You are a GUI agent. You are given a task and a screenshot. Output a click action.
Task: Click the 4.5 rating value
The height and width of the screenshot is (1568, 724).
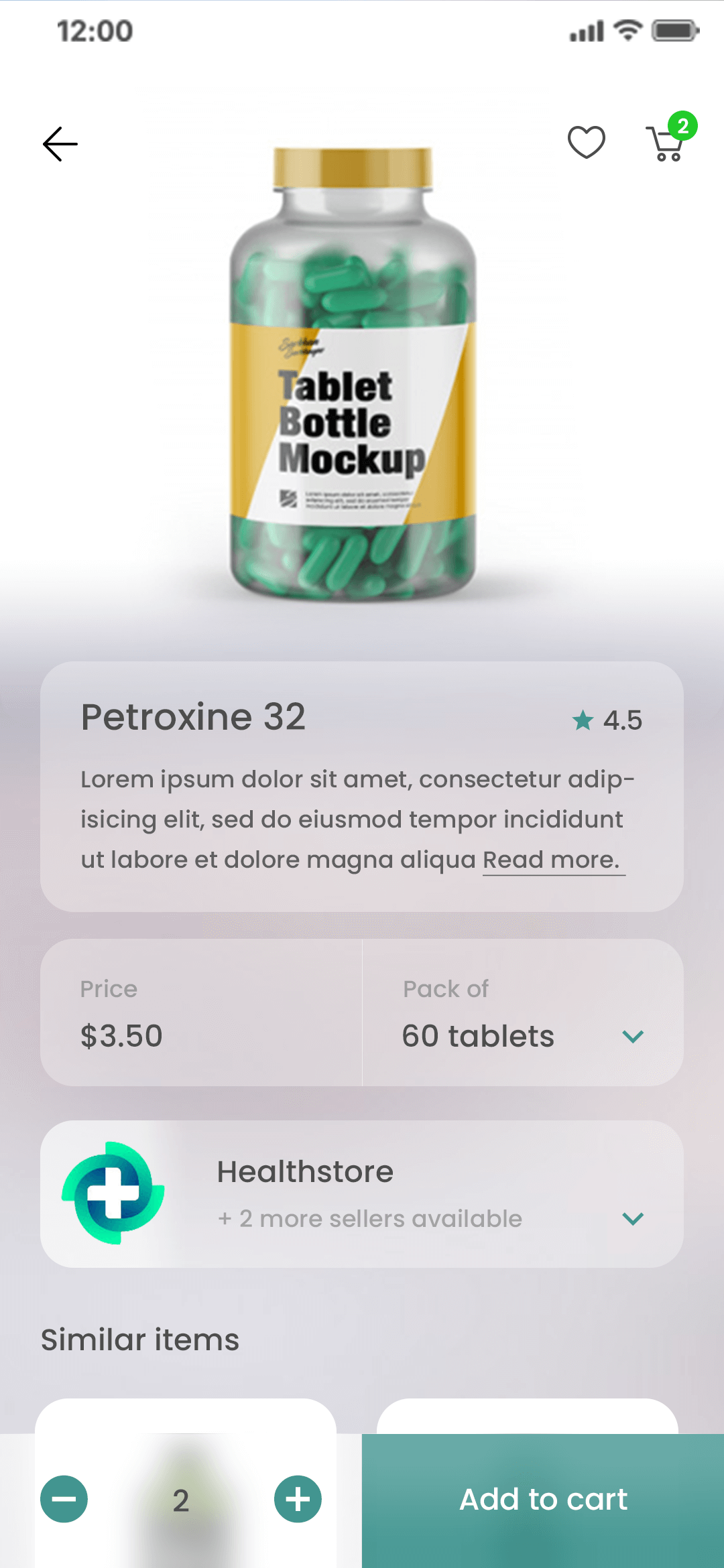coord(623,720)
